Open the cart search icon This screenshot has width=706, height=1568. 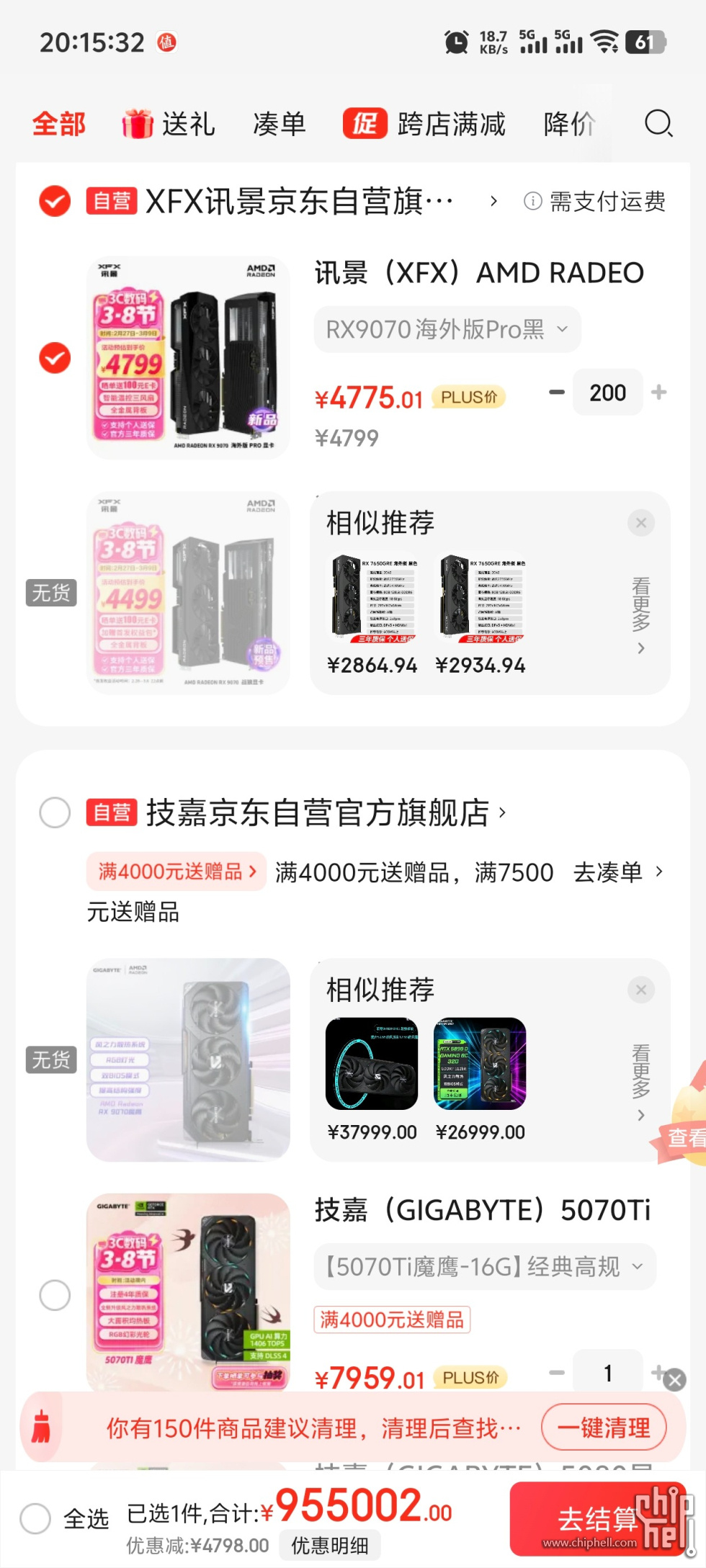tap(658, 124)
